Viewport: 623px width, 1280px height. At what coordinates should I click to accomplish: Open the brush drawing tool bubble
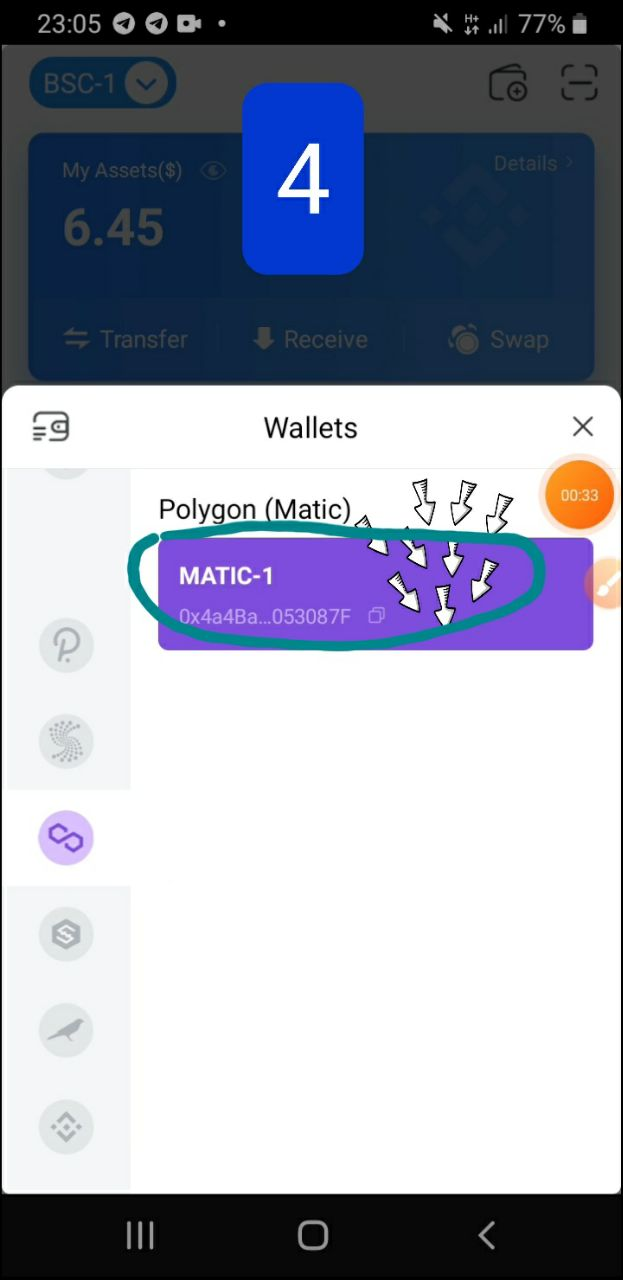click(605, 587)
